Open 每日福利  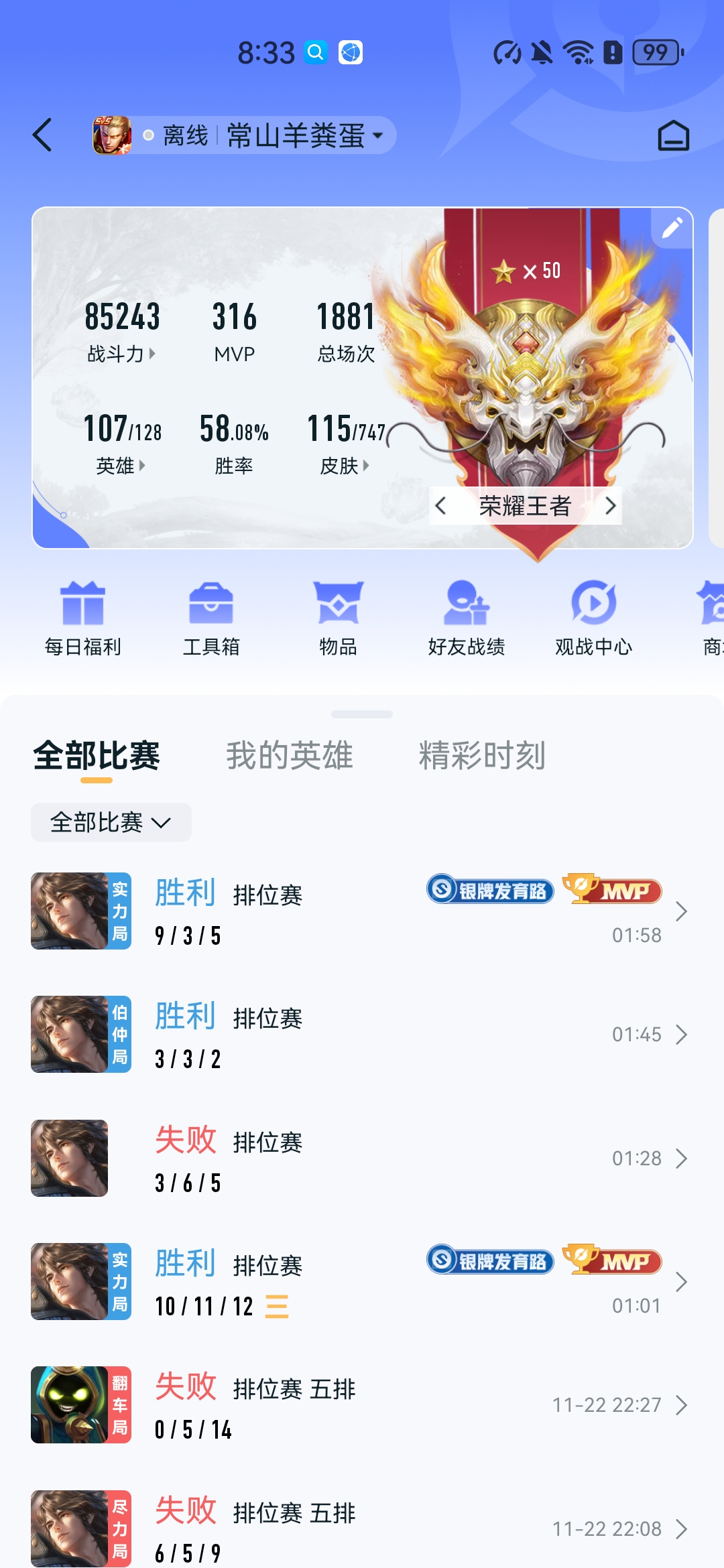click(83, 618)
